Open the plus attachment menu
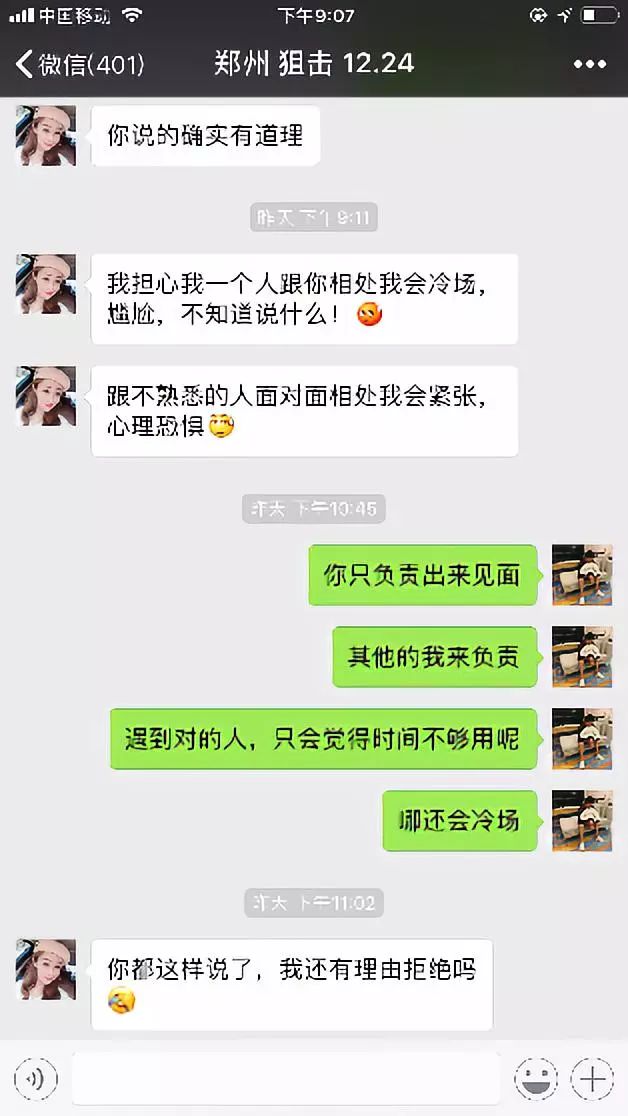The image size is (628, 1116). tap(592, 1079)
